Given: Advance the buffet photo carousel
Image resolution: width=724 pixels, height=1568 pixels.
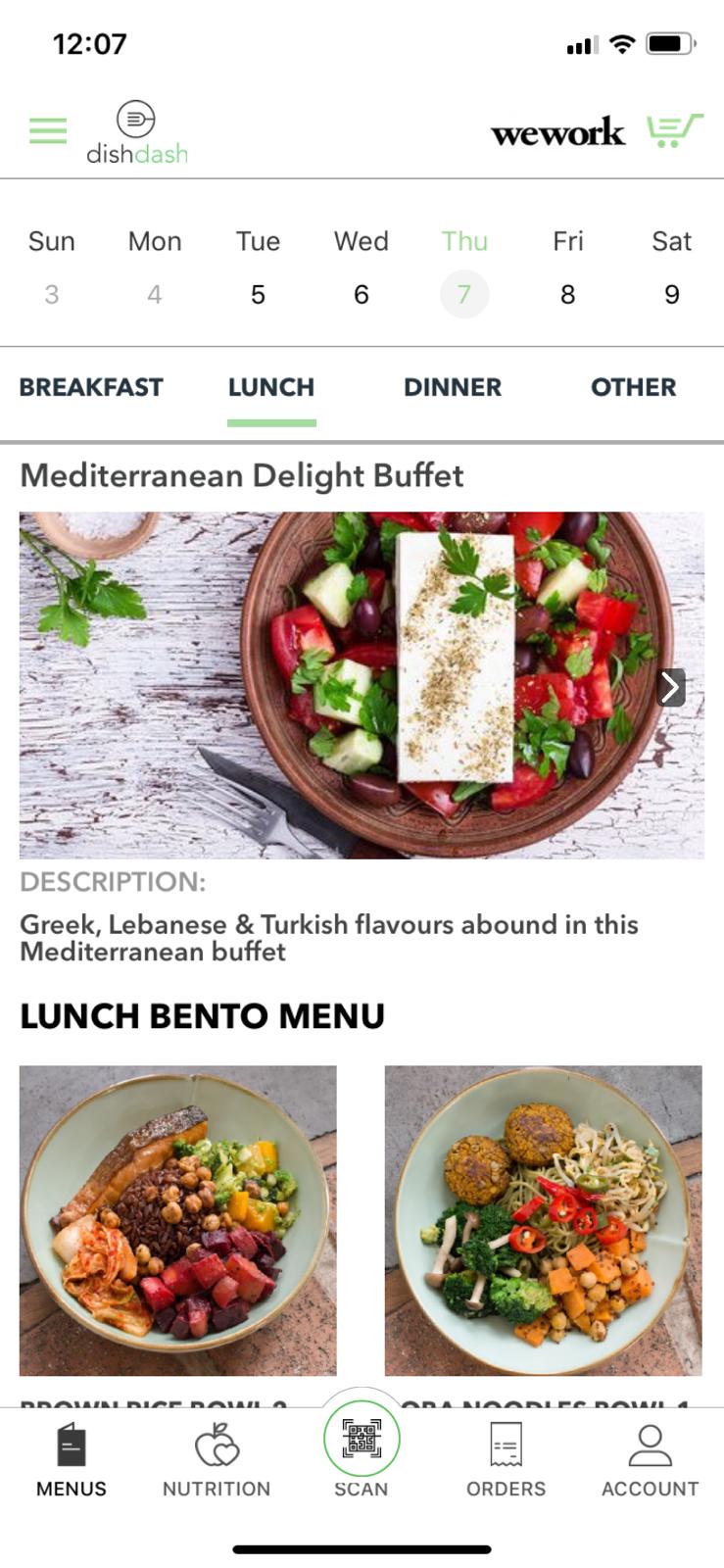Looking at the screenshot, I should click(x=670, y=687).
